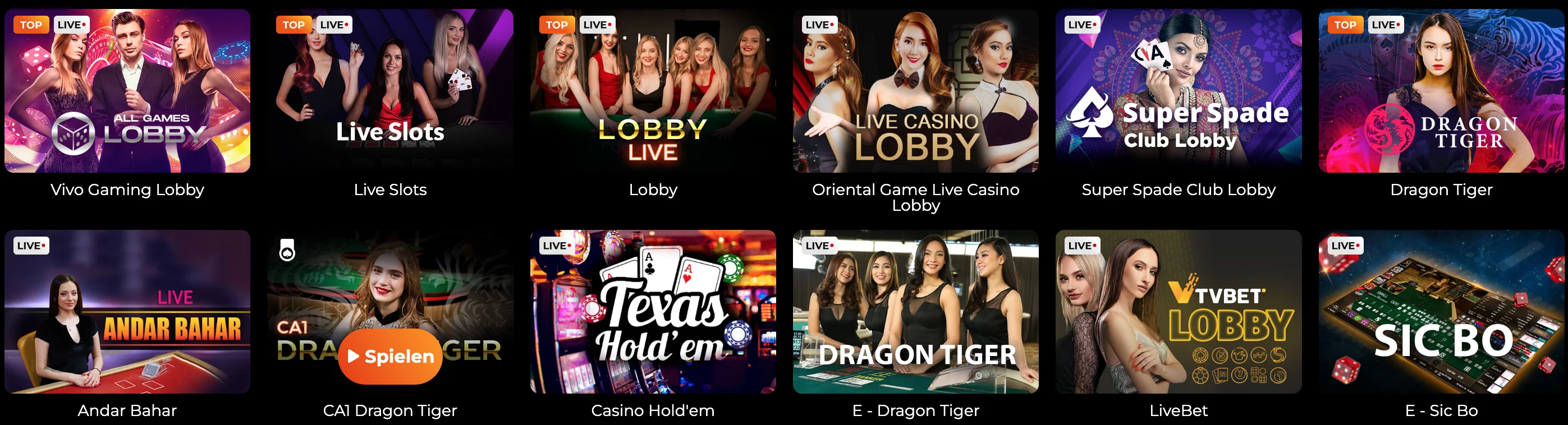The image size is (1568, 425).
Task: Launch Super Spade Club Lobby
Action: [x=1179, y=91]
